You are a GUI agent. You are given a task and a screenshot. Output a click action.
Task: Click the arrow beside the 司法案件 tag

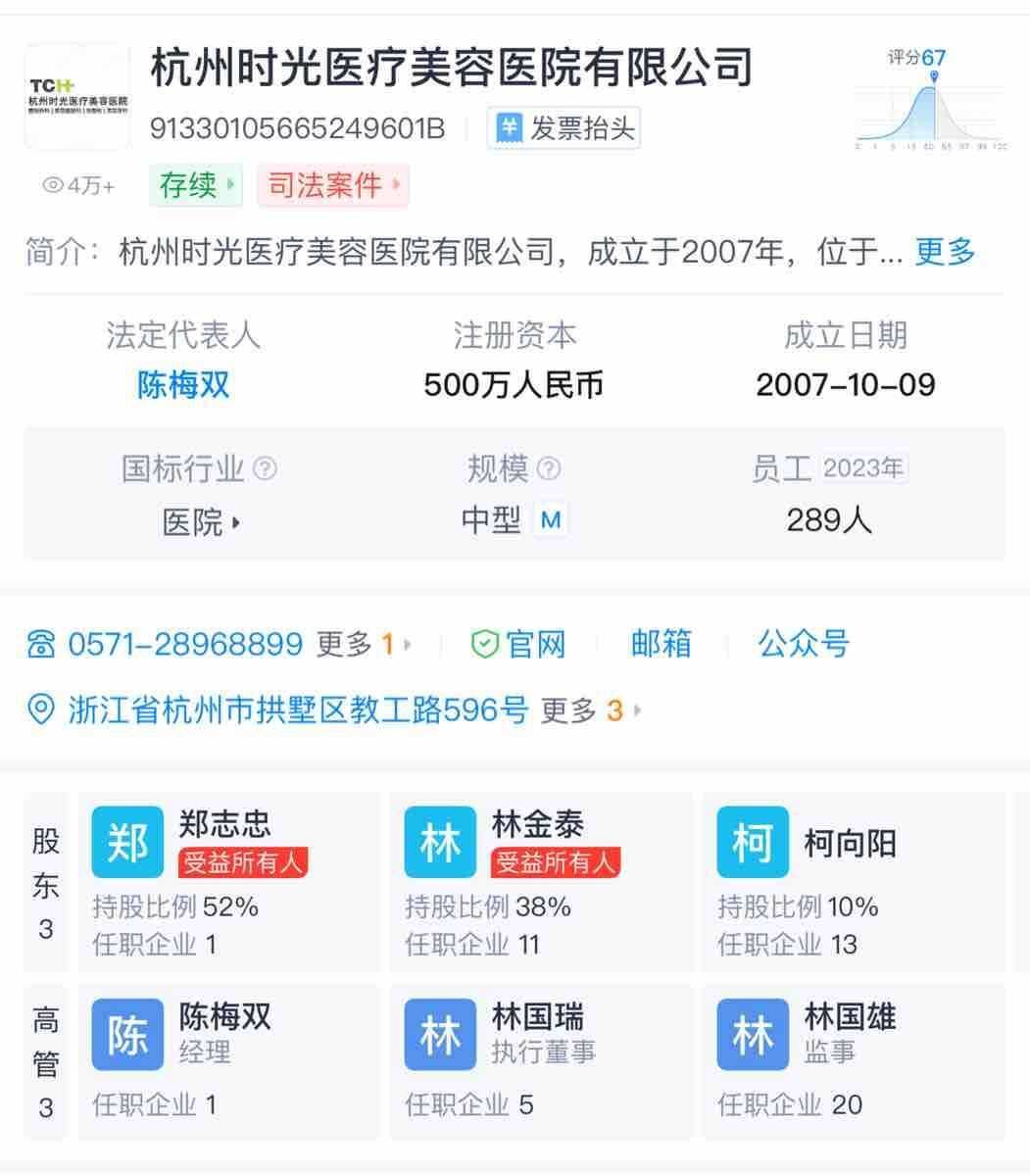[395, 186]
